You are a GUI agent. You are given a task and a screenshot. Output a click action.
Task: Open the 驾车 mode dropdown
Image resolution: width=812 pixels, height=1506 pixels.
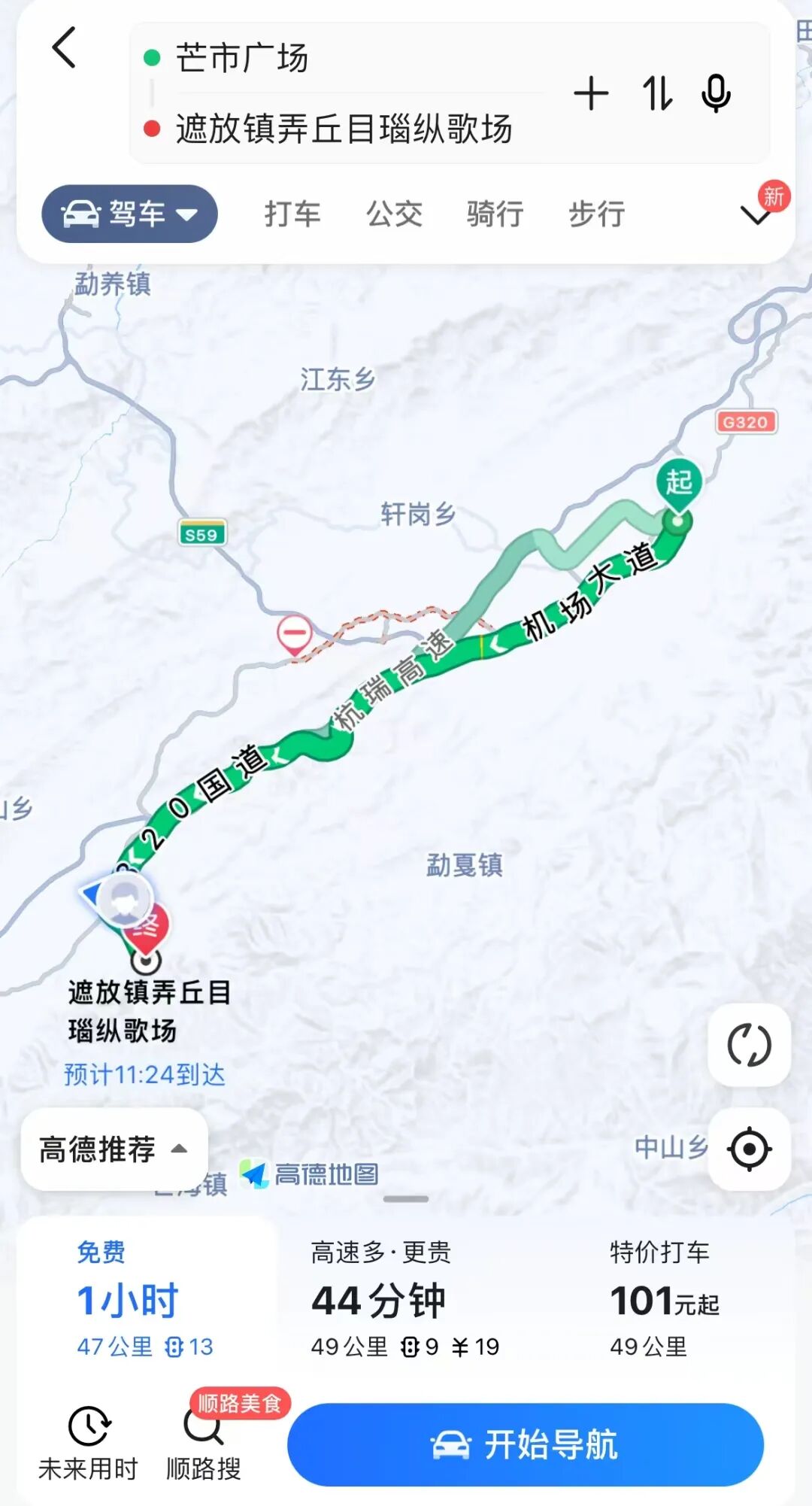click(x=129, y=214)
